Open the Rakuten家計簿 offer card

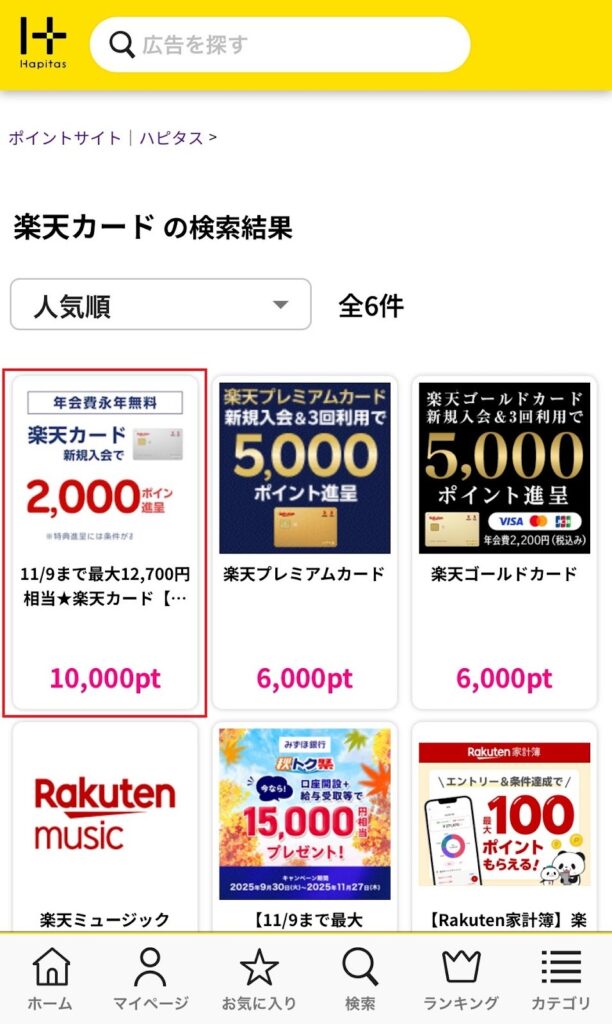504,825
